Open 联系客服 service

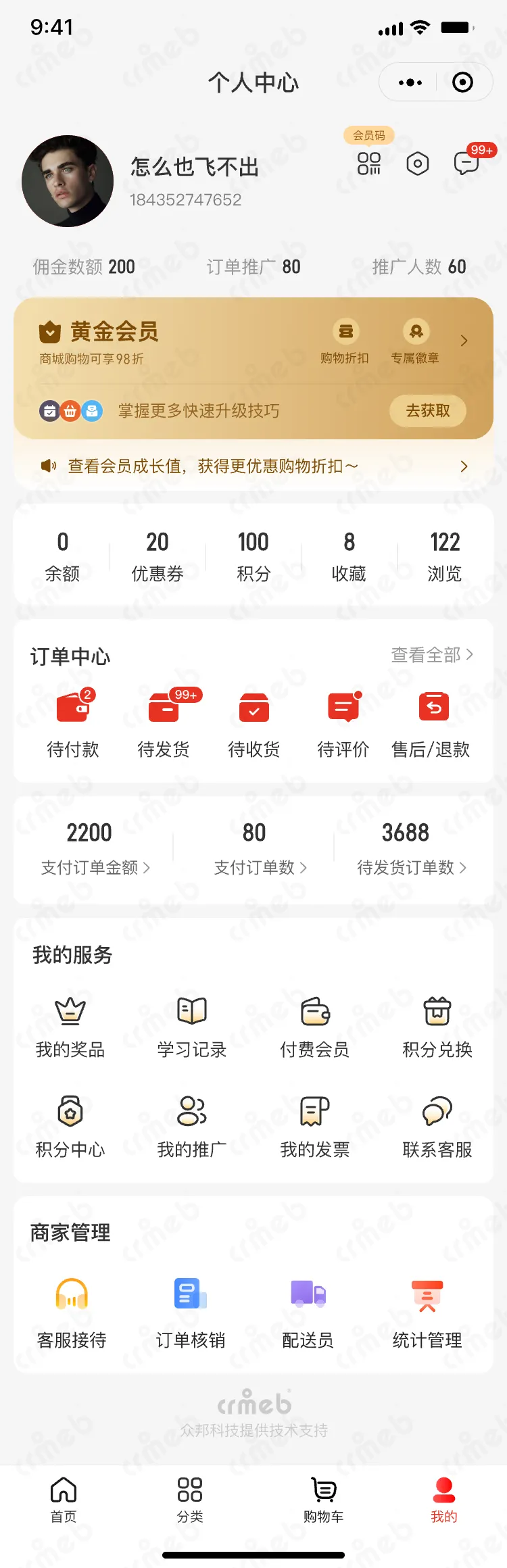pyautogui.click(x=437, y=1127)
